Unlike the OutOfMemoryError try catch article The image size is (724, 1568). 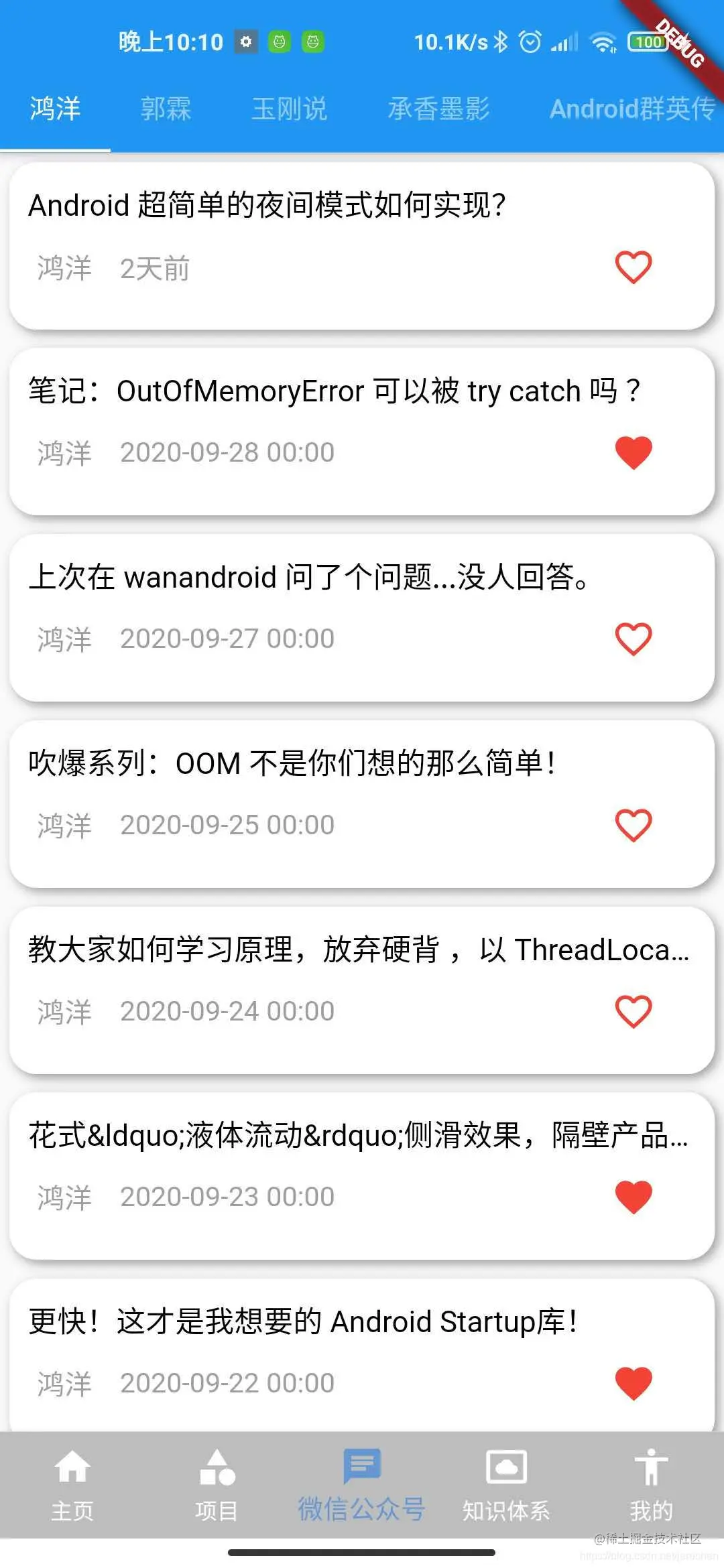[633, 453]
